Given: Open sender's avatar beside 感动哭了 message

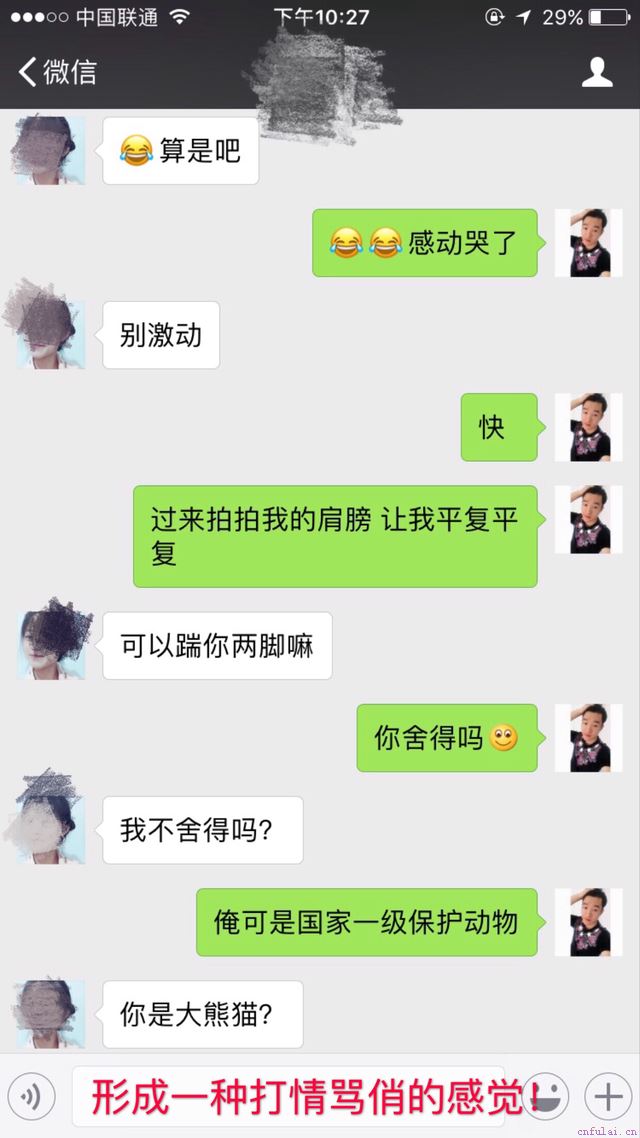Looking at the screenshot, I should (x=588, y=243).
